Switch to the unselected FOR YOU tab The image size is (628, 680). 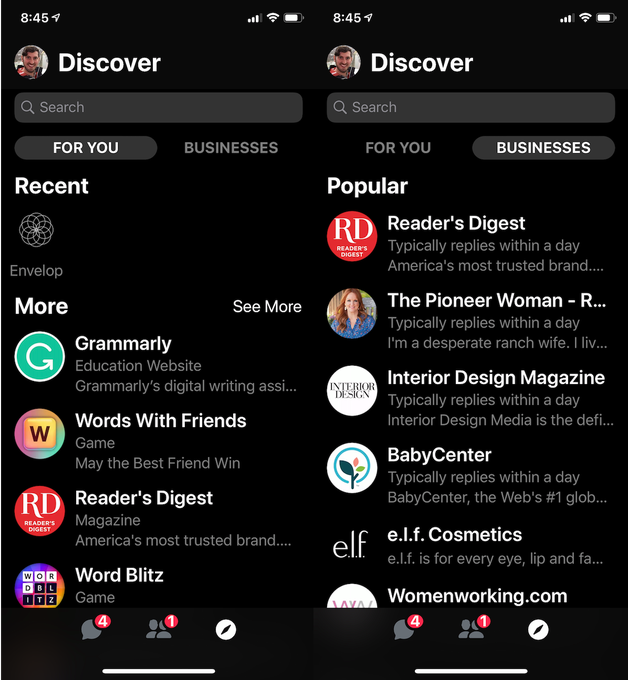[x=398, y=148]
